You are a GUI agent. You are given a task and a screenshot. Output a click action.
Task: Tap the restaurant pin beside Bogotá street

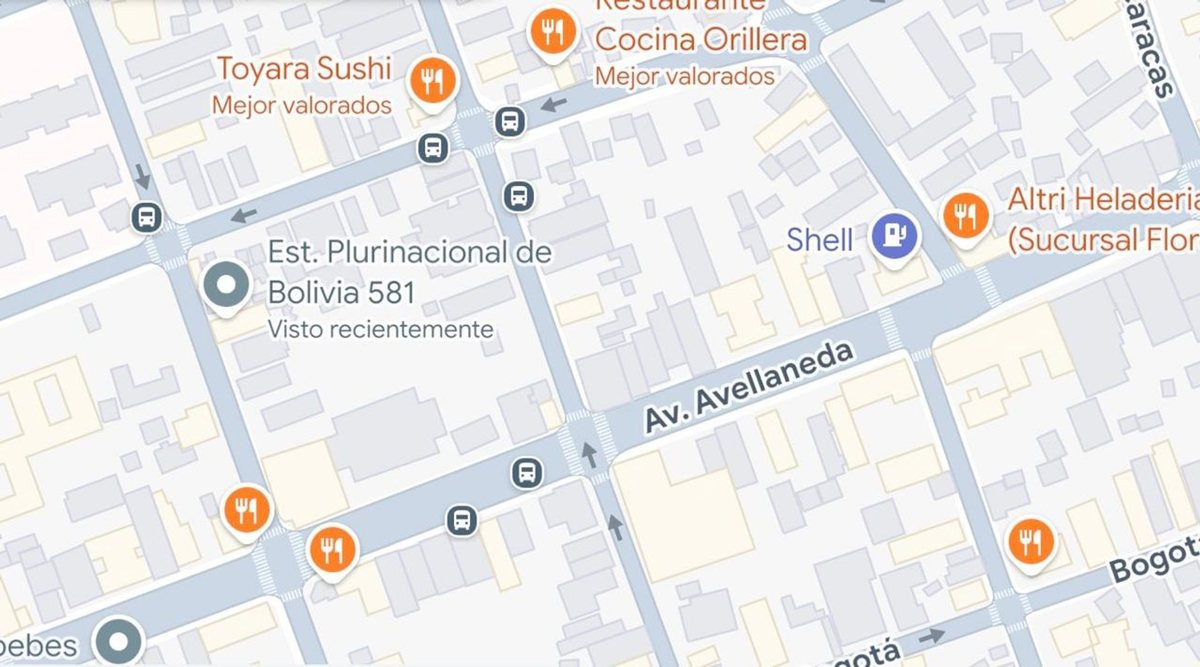click(x=1029, y=542)
